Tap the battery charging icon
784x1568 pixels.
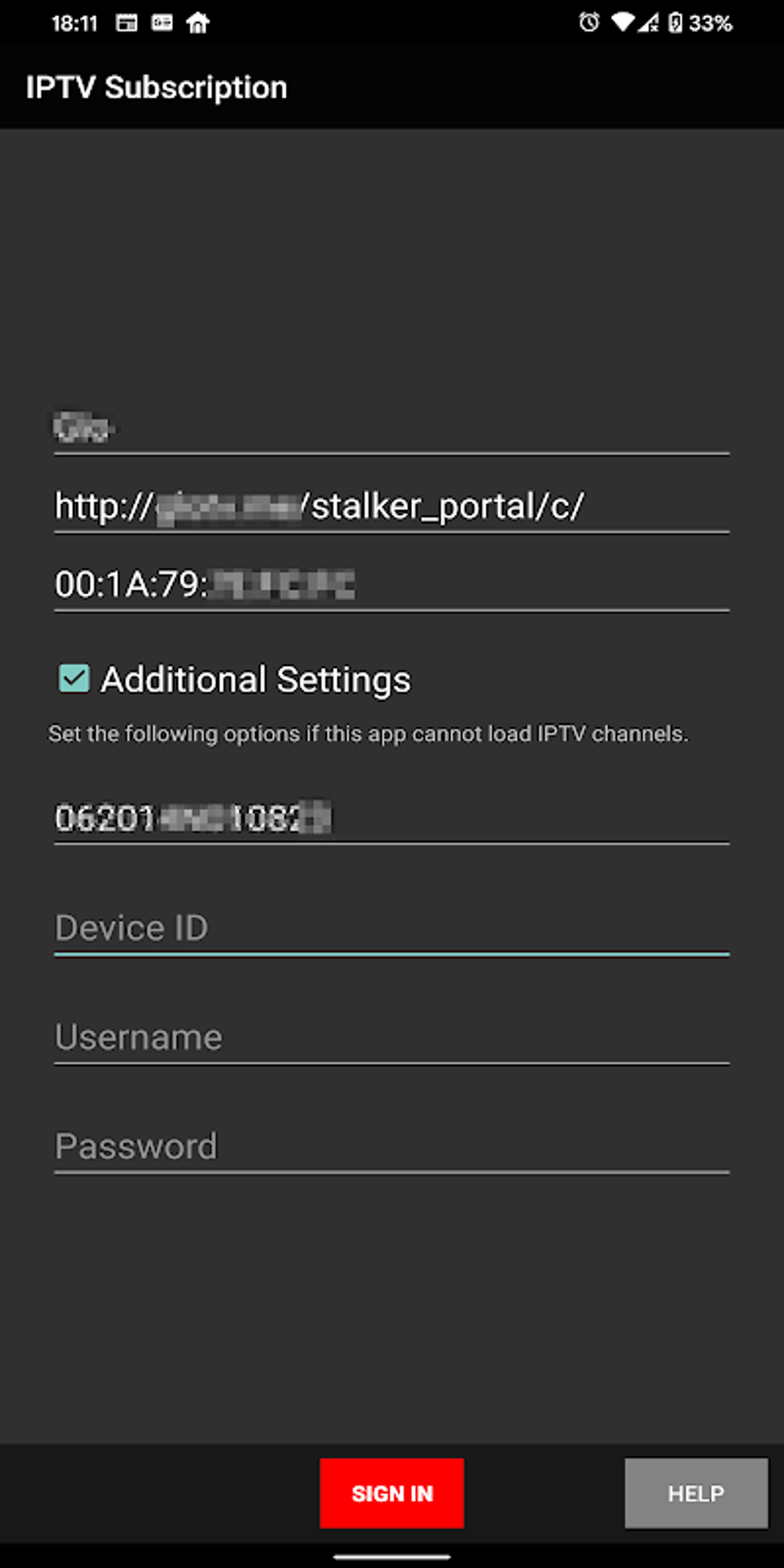(676, 23)
